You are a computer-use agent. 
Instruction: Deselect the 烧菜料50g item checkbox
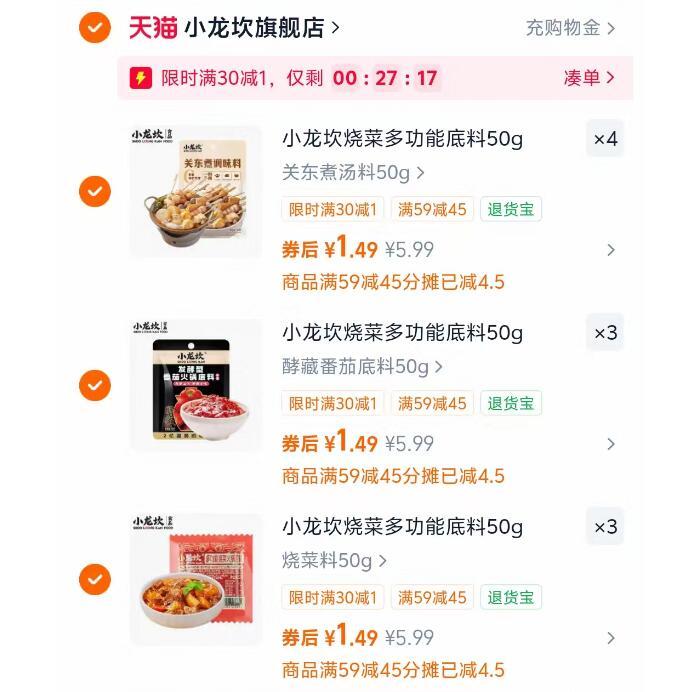[94, 578]
